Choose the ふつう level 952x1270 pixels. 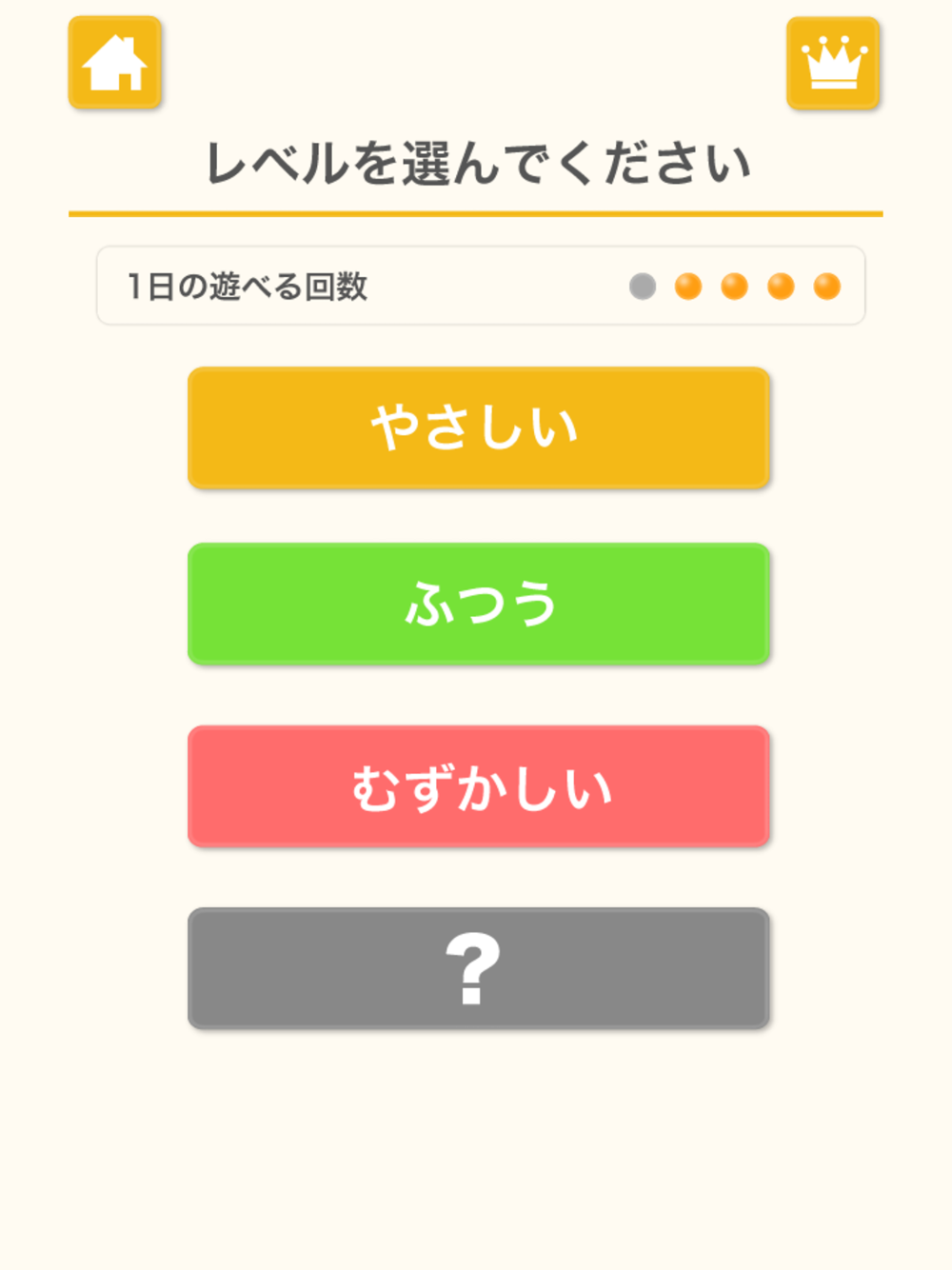point(478,604)
